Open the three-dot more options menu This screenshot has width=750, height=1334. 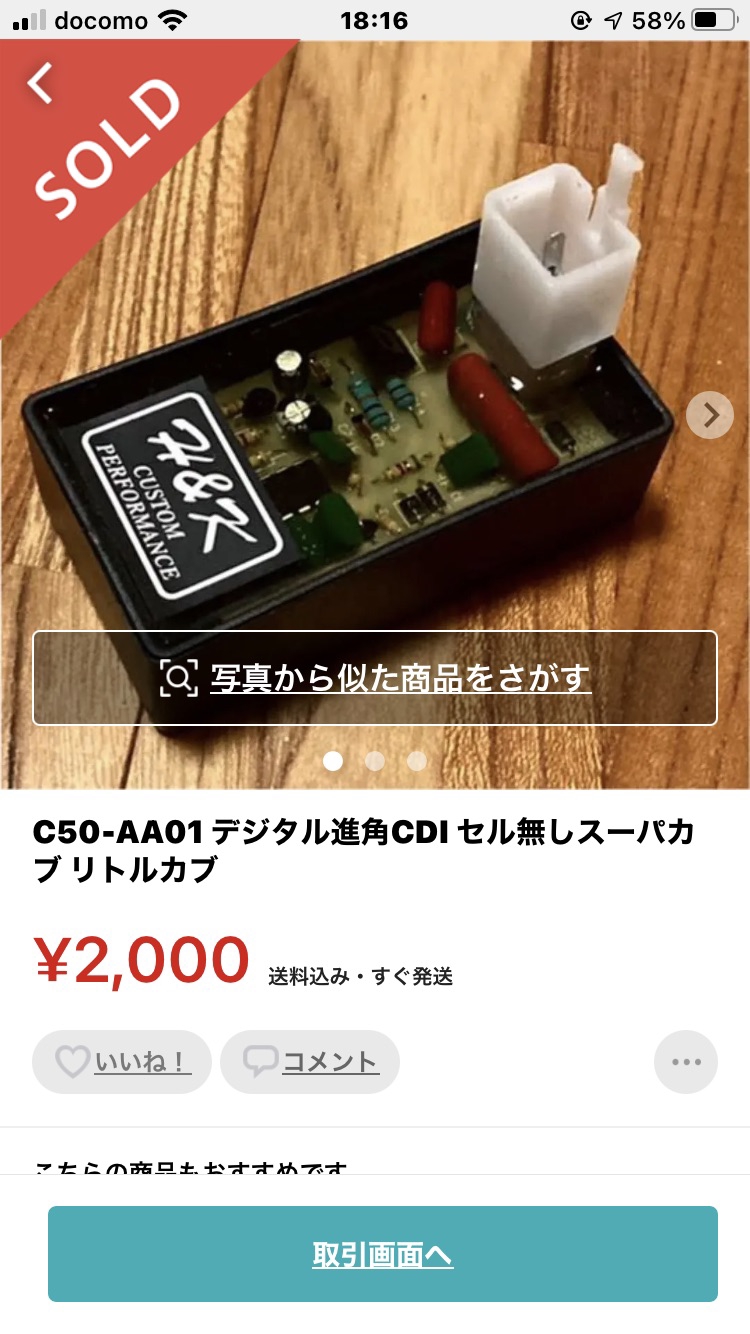click(x=686, y=1062)
